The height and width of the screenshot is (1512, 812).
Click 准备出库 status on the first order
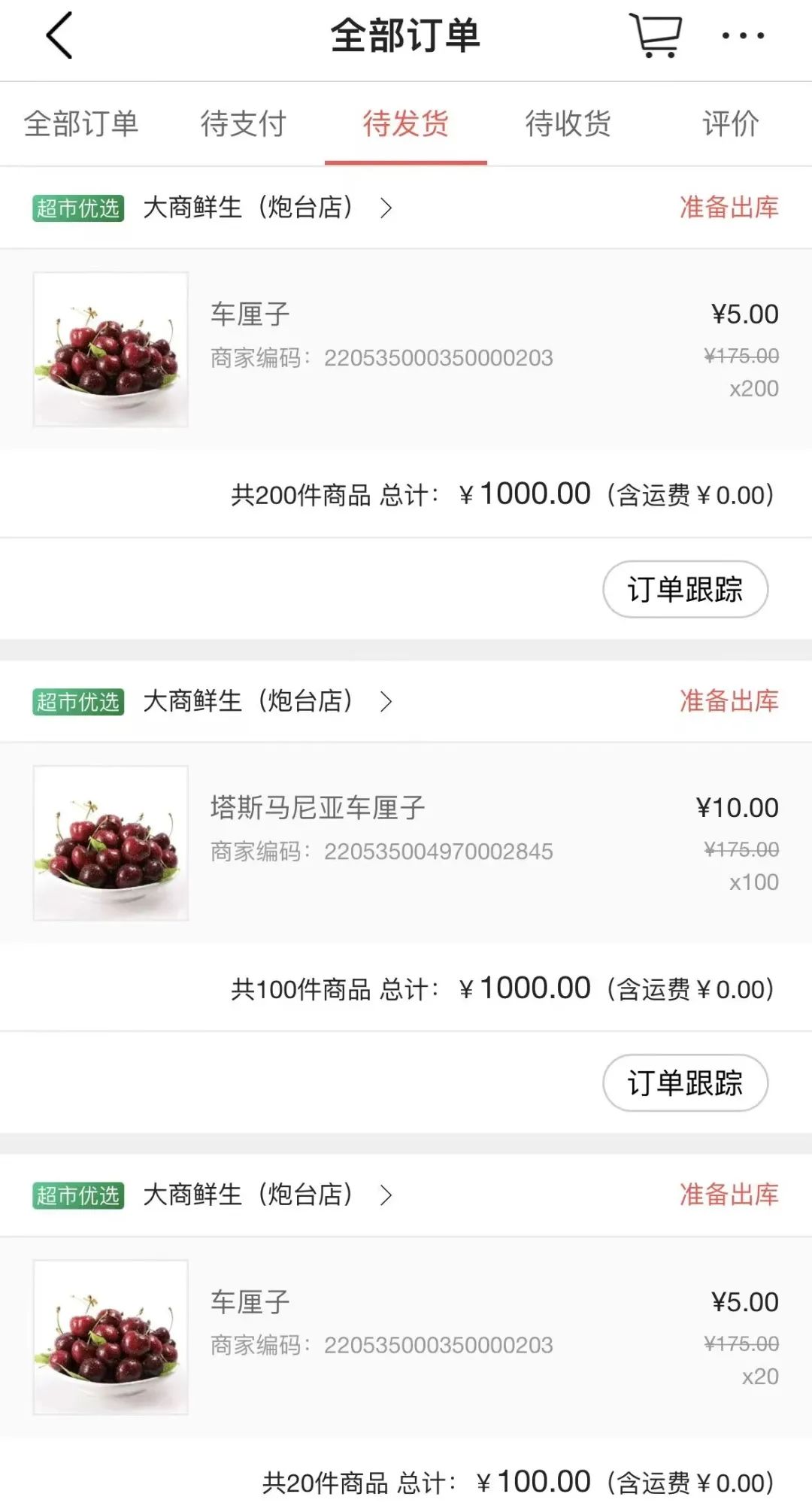pos(726,208)
